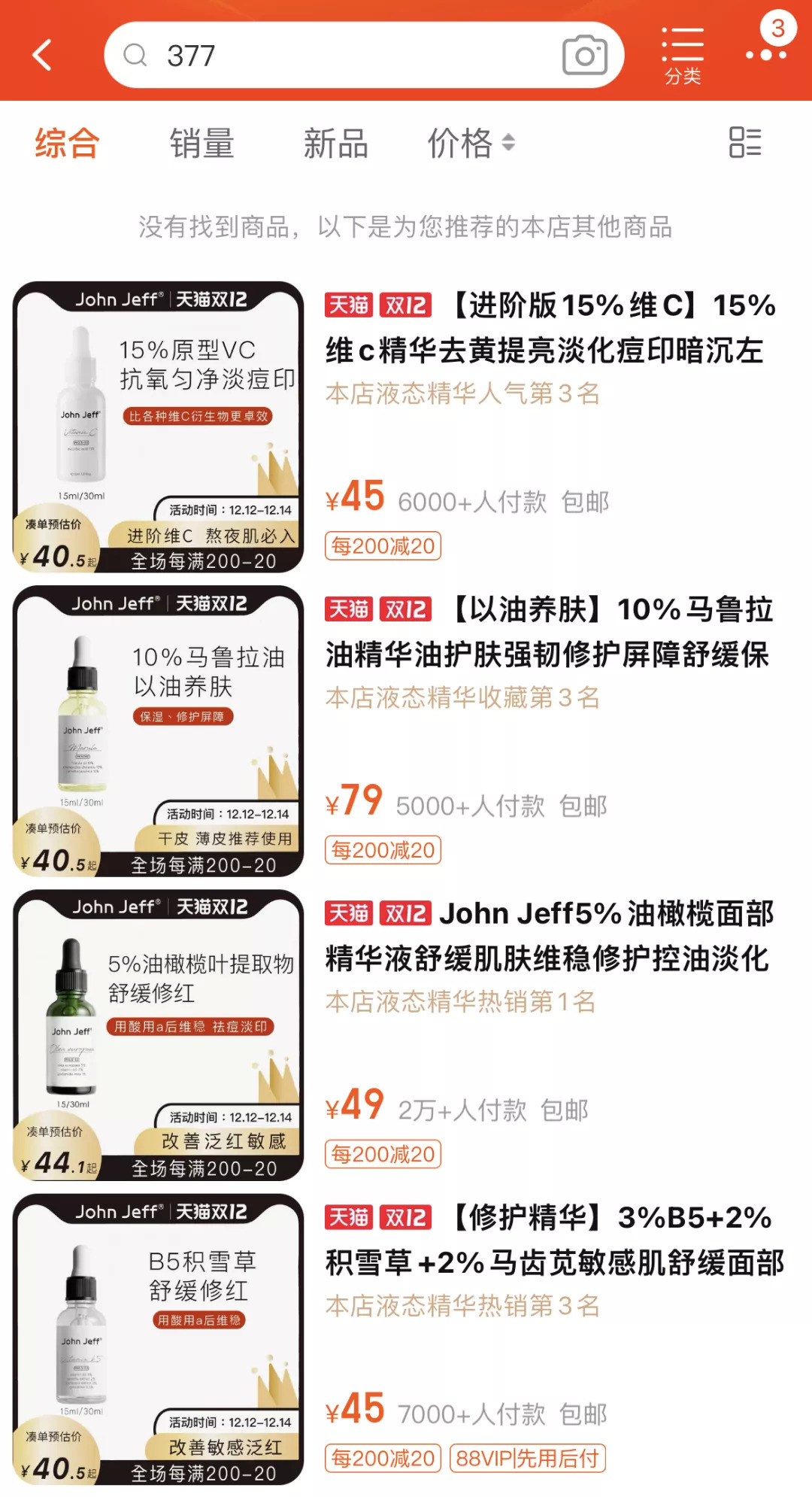Image resolution: width=812 pixels, height=1497 pixels.
Task: Switch to the 新品 tab
Action: pyautogui.click(x=335, y=143)
